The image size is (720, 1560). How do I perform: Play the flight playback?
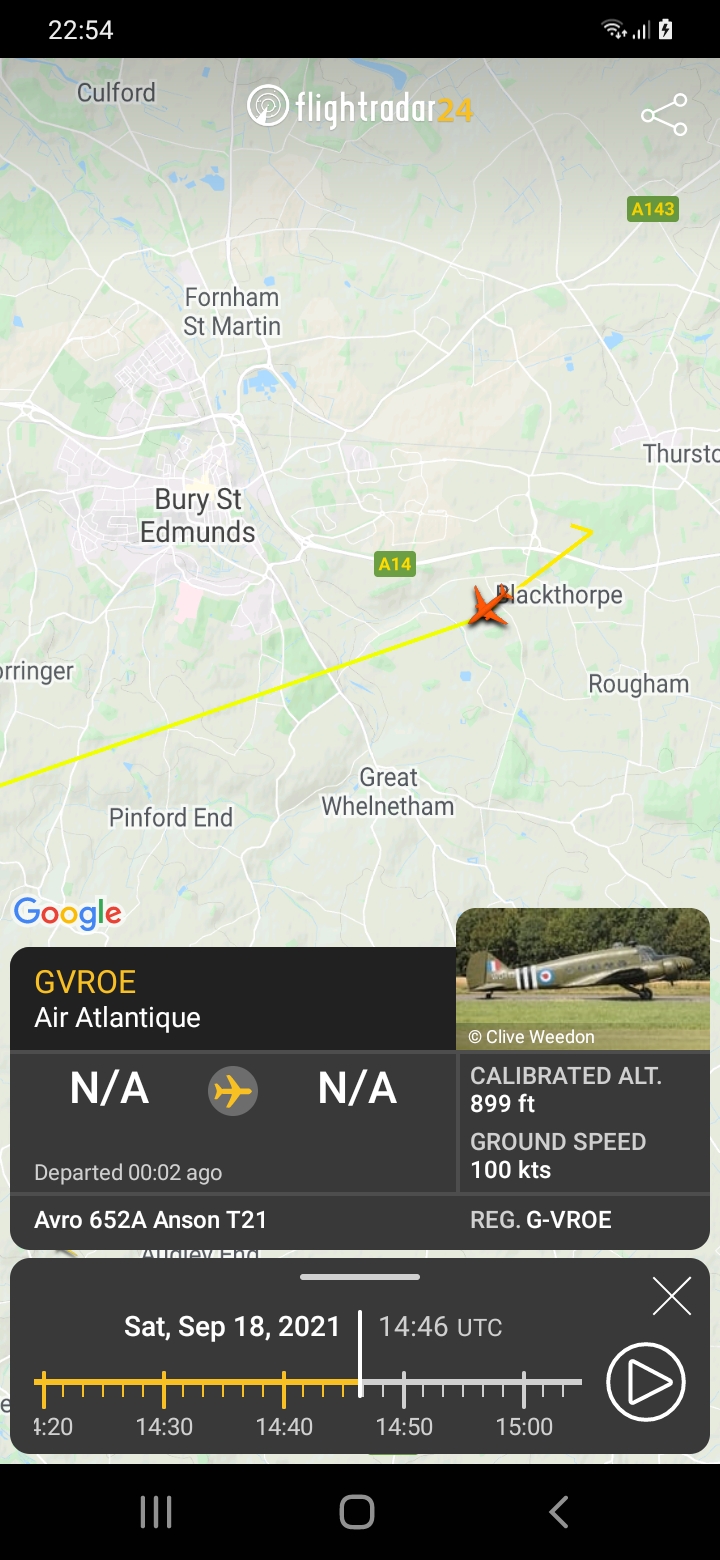(x=646, y=1381)
